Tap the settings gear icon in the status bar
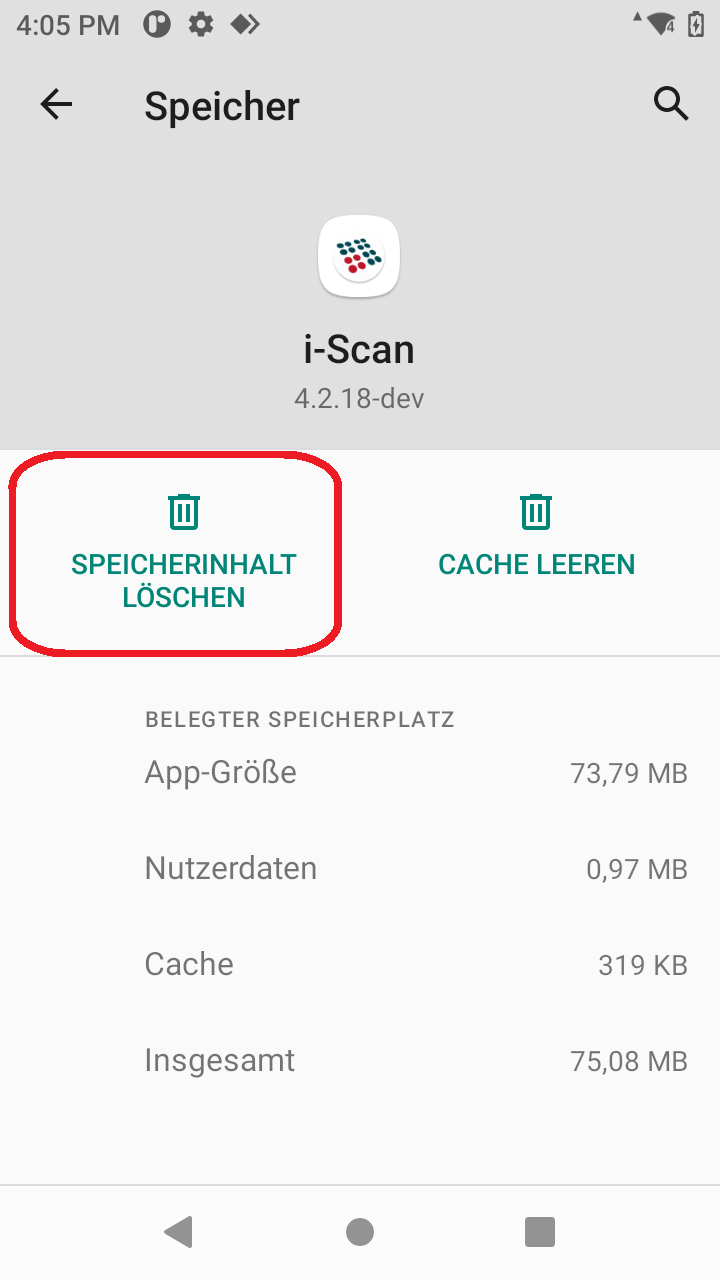 tap(200, 25)
